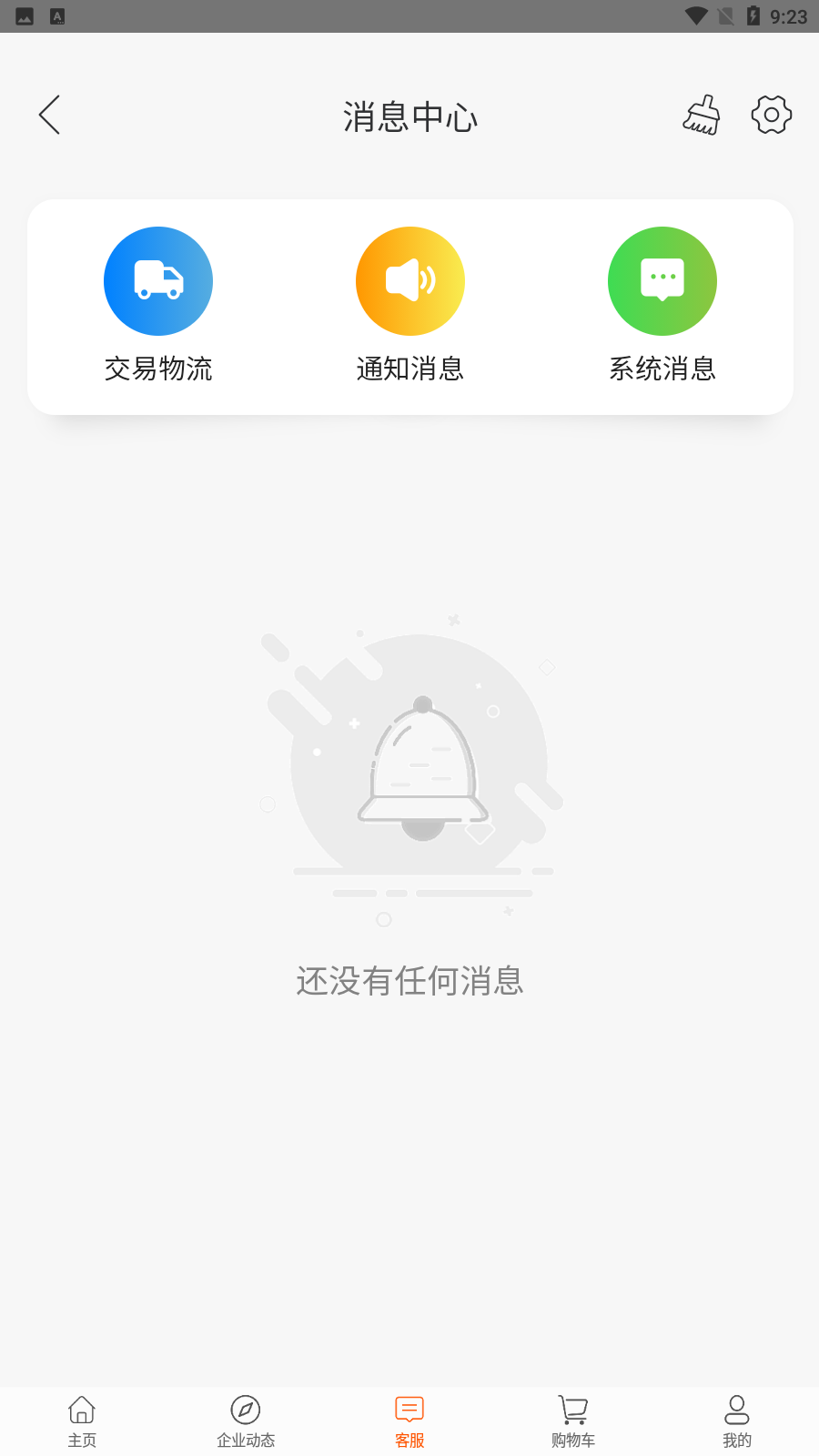Tap the 消息中心 title text
Image resolution: width=819 pixels, height=1456 pixels.
point(410,116)
